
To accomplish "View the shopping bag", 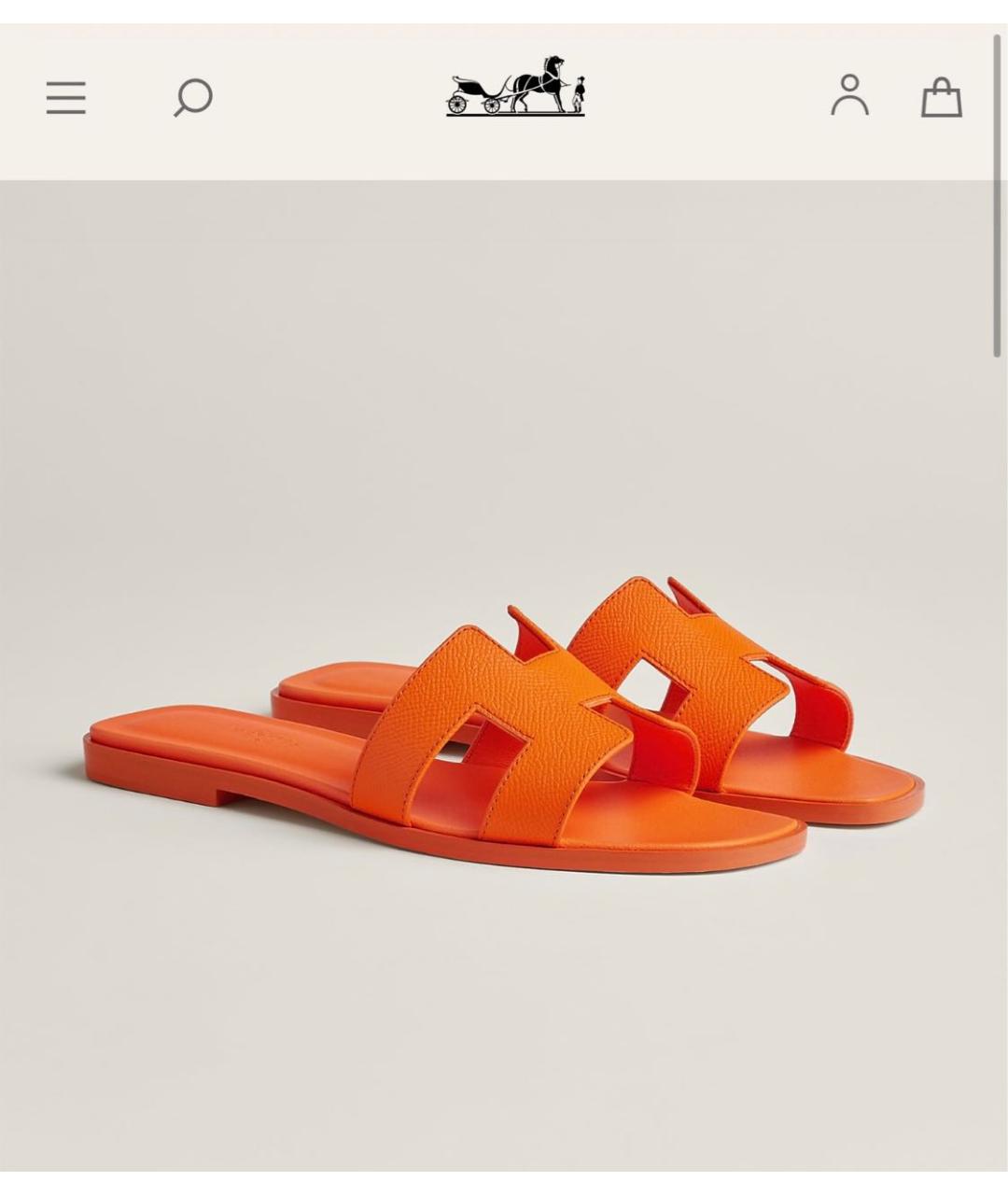I will coord(941,97).
